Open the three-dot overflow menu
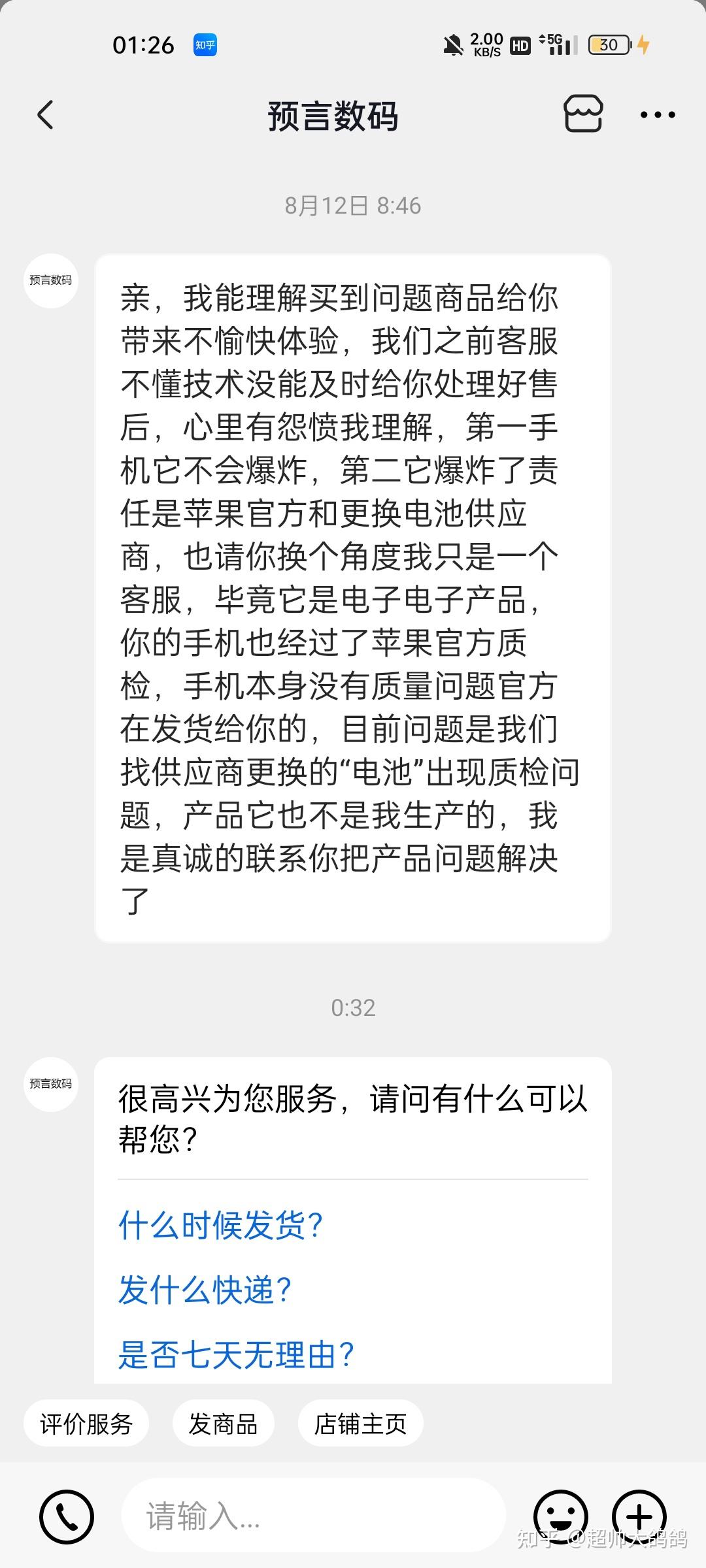 click(x=658, y=115)
